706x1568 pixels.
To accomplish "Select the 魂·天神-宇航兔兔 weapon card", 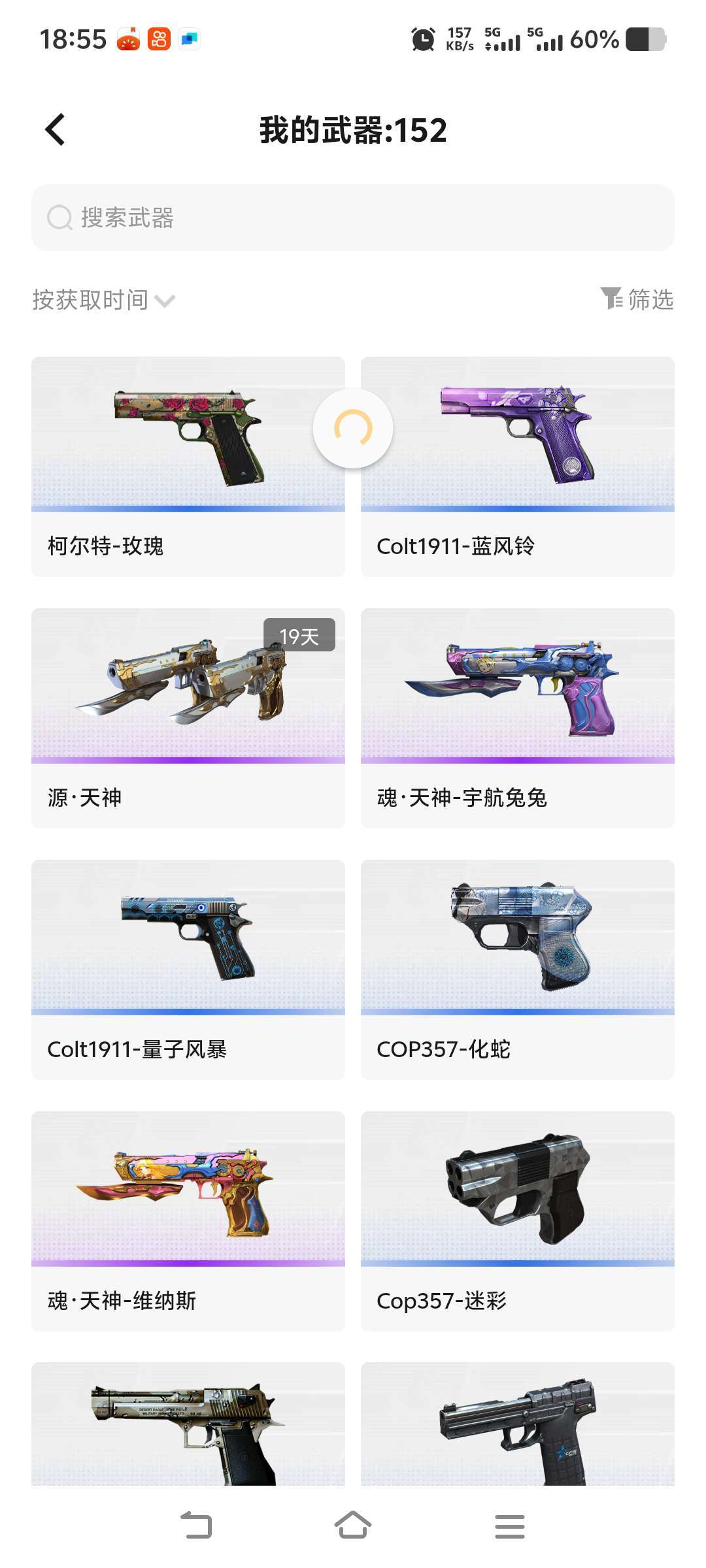I will click(518, 718).
